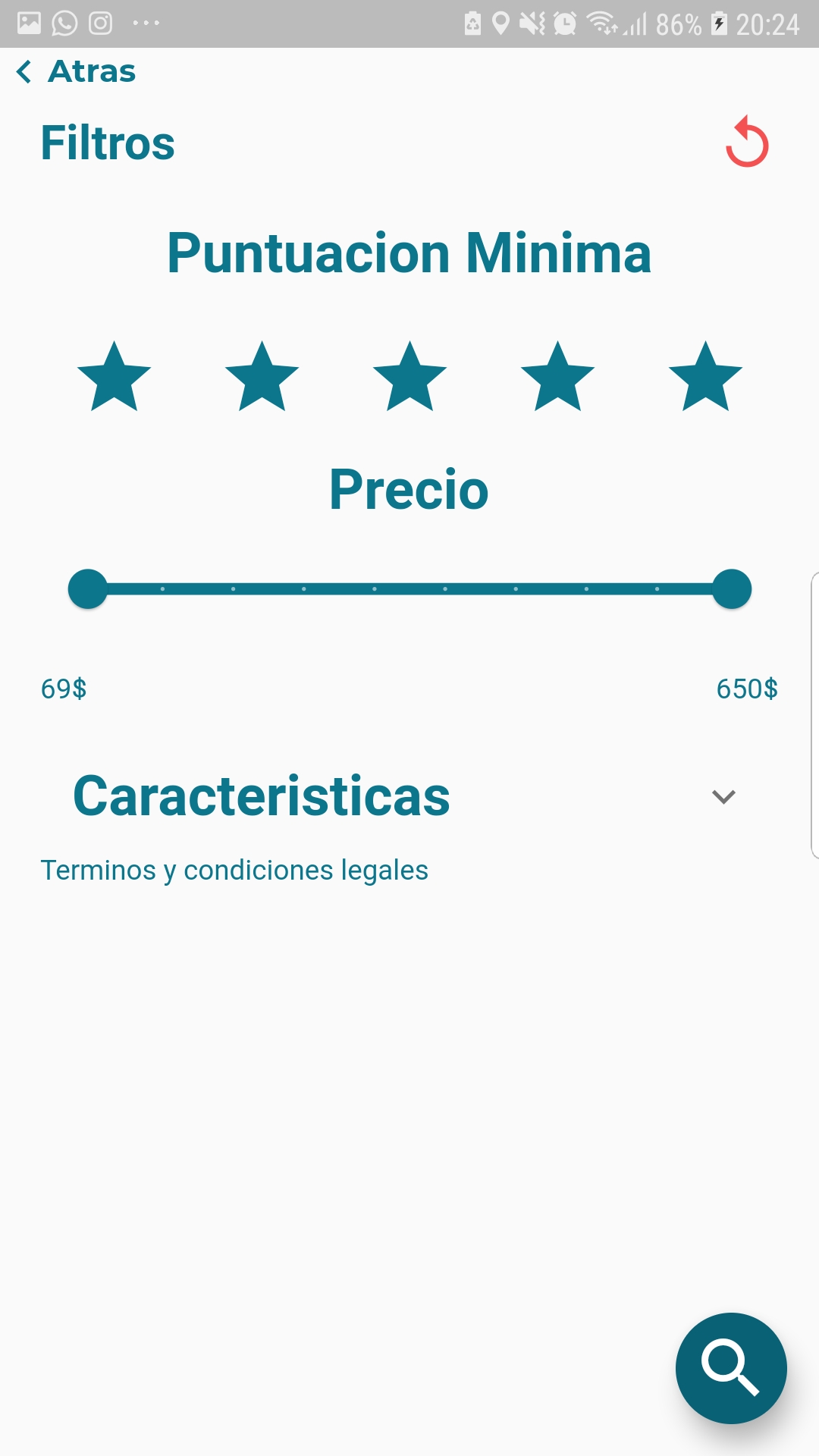Set minimum rating to one star
Viewport: 819px width, 1456px height.
coord(115,377)
